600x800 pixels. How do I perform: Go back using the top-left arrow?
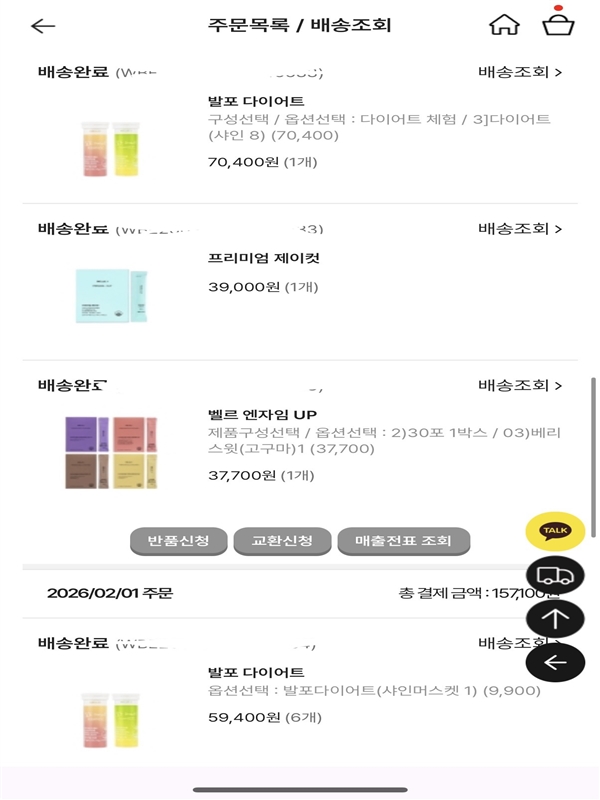pos(43,26)
